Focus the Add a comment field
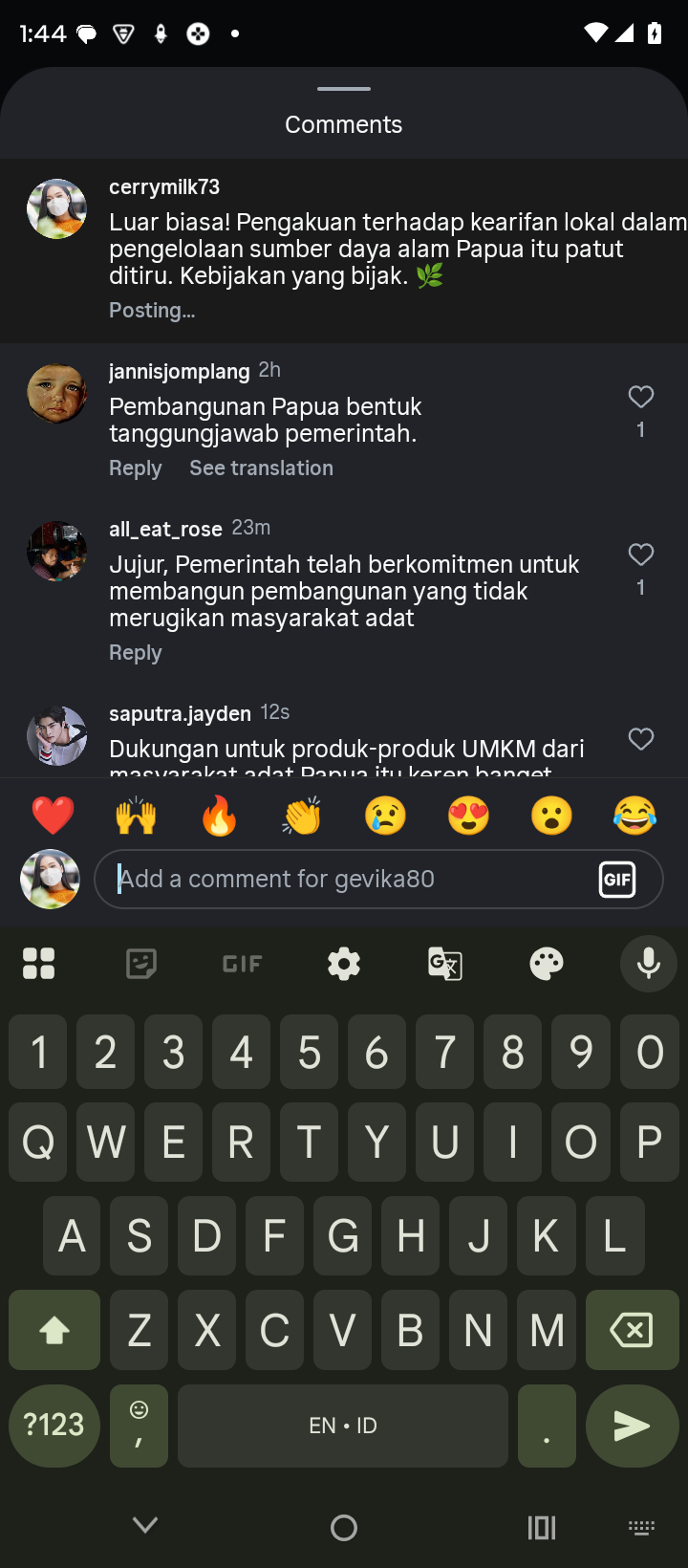 click(344, 879)
